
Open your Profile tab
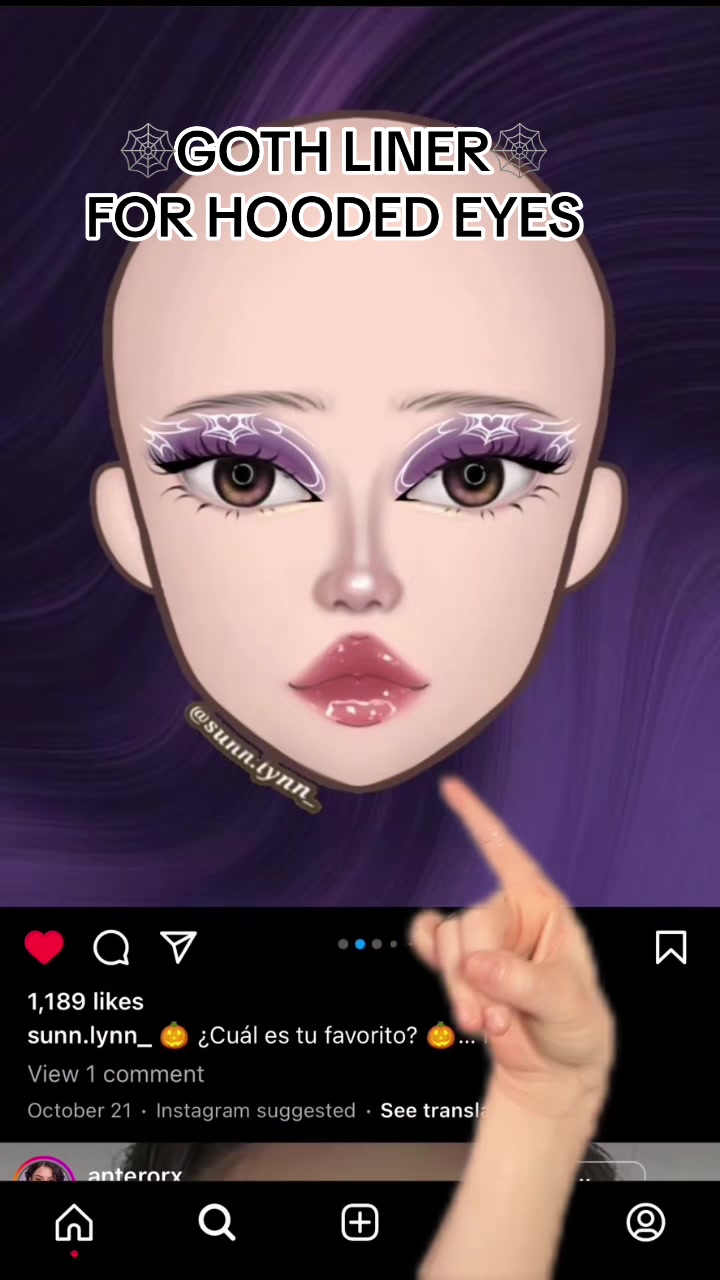[646, 1222]
